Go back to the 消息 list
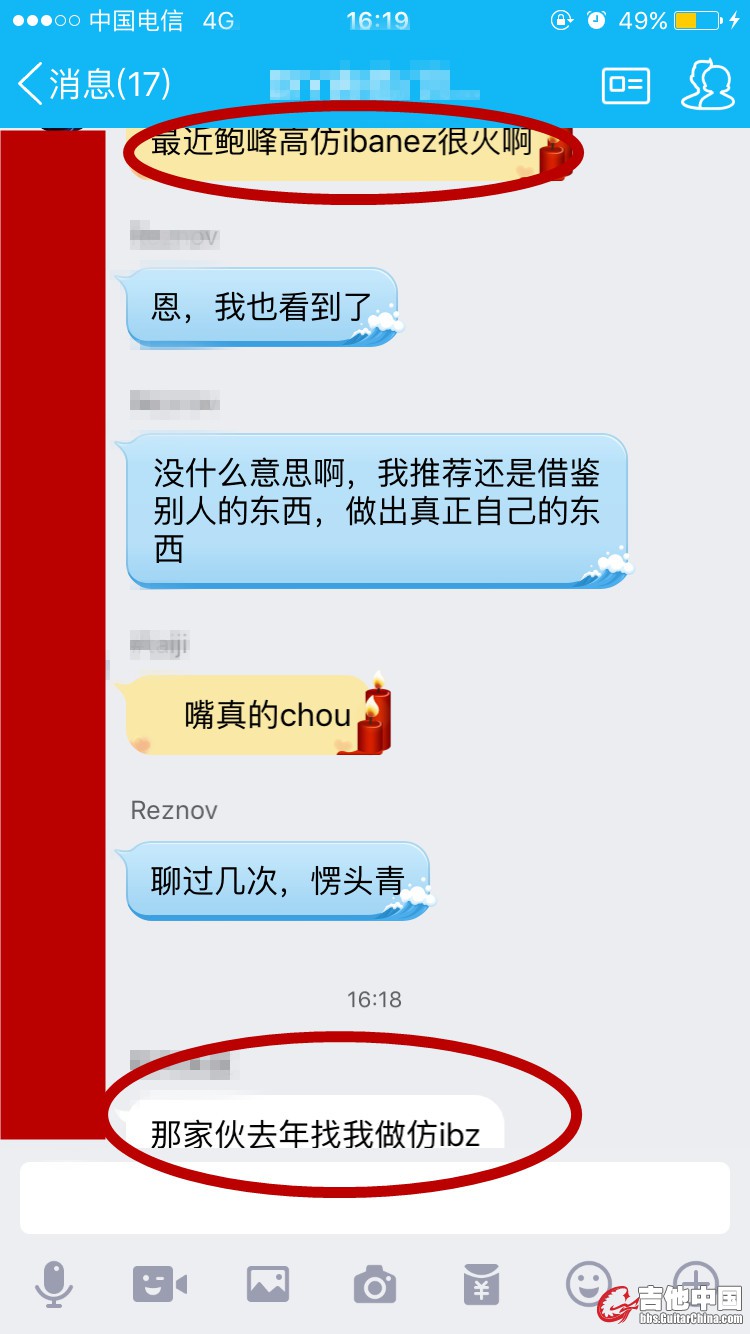This screenshot has height=1334, width=750. [92, 84]
